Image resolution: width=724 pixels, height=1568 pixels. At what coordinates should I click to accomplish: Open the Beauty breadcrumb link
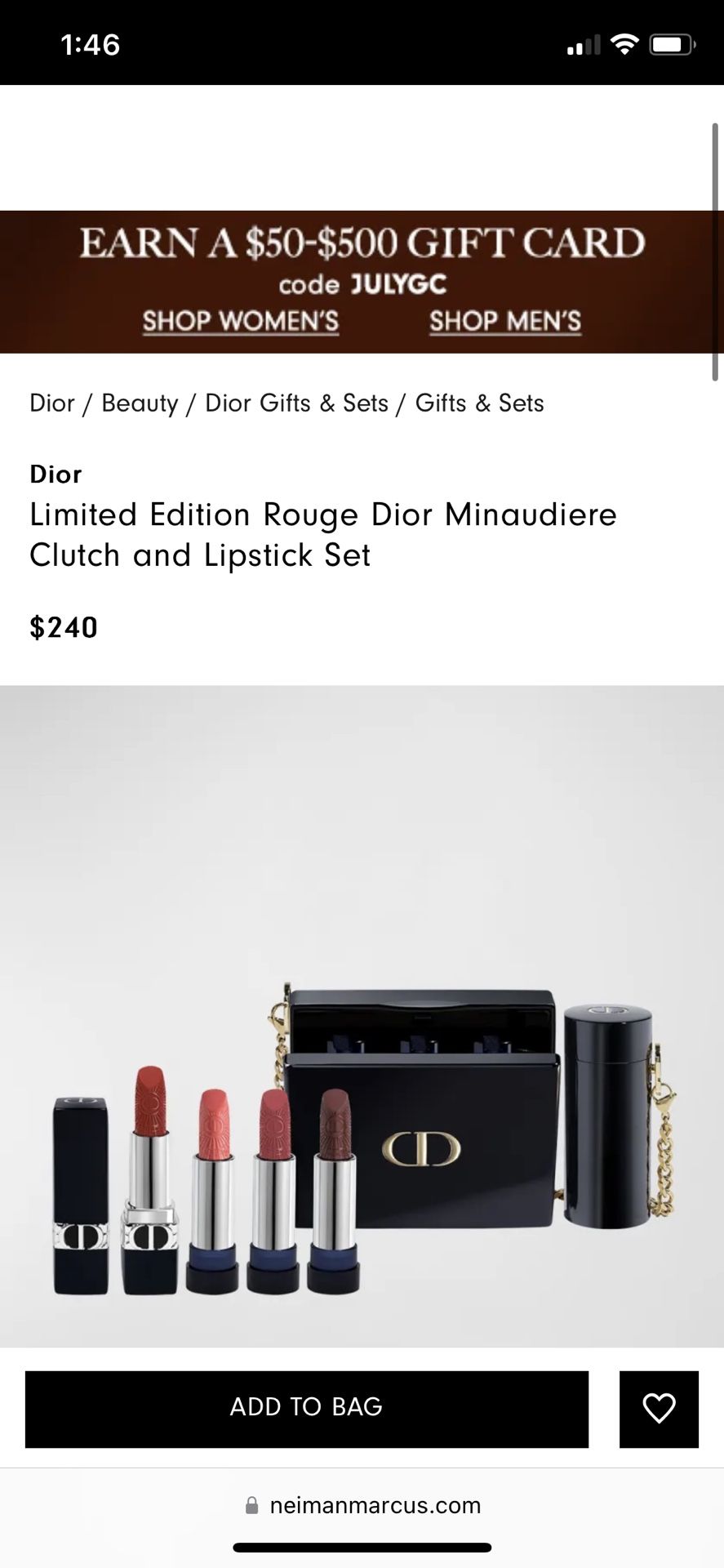140,403
